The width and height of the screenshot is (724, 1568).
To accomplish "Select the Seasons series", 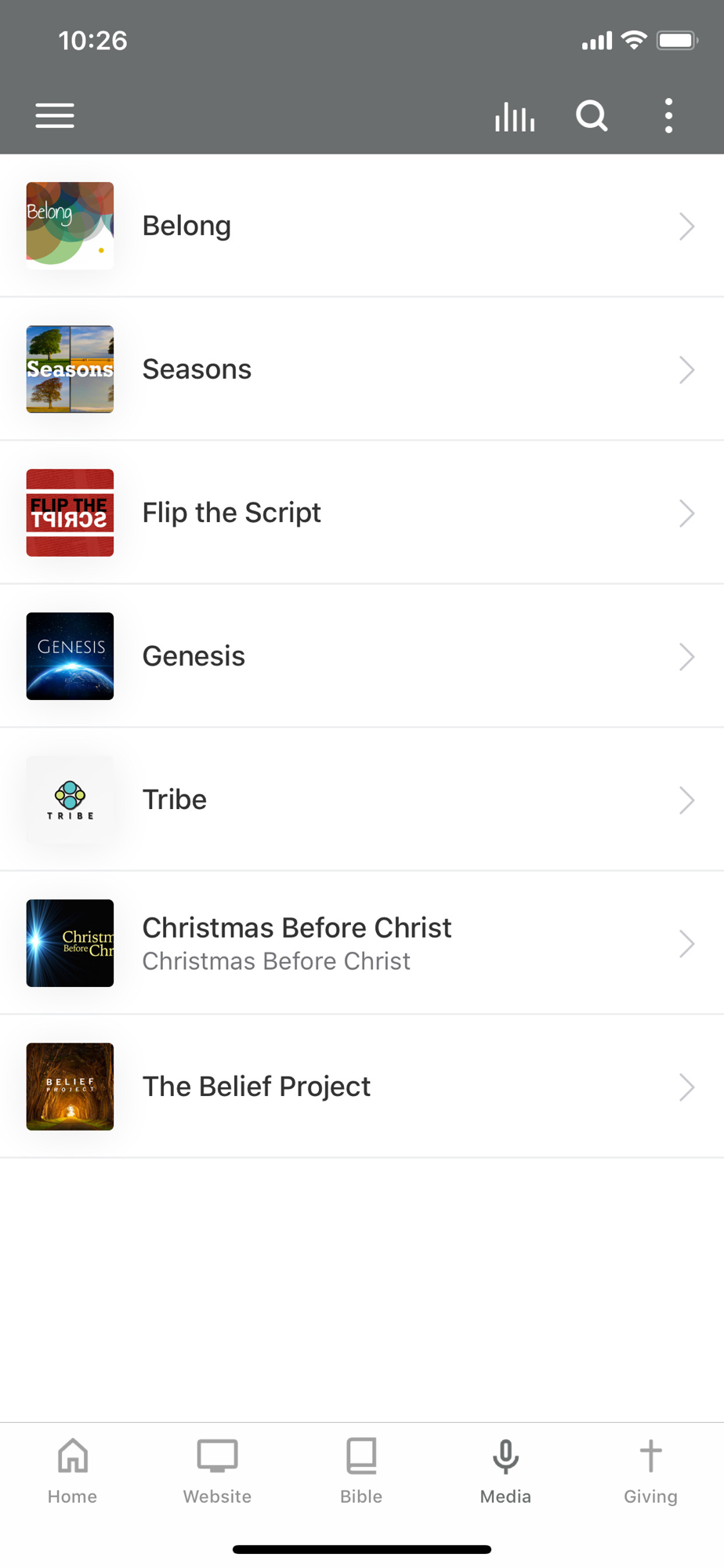I will [362, 369].
